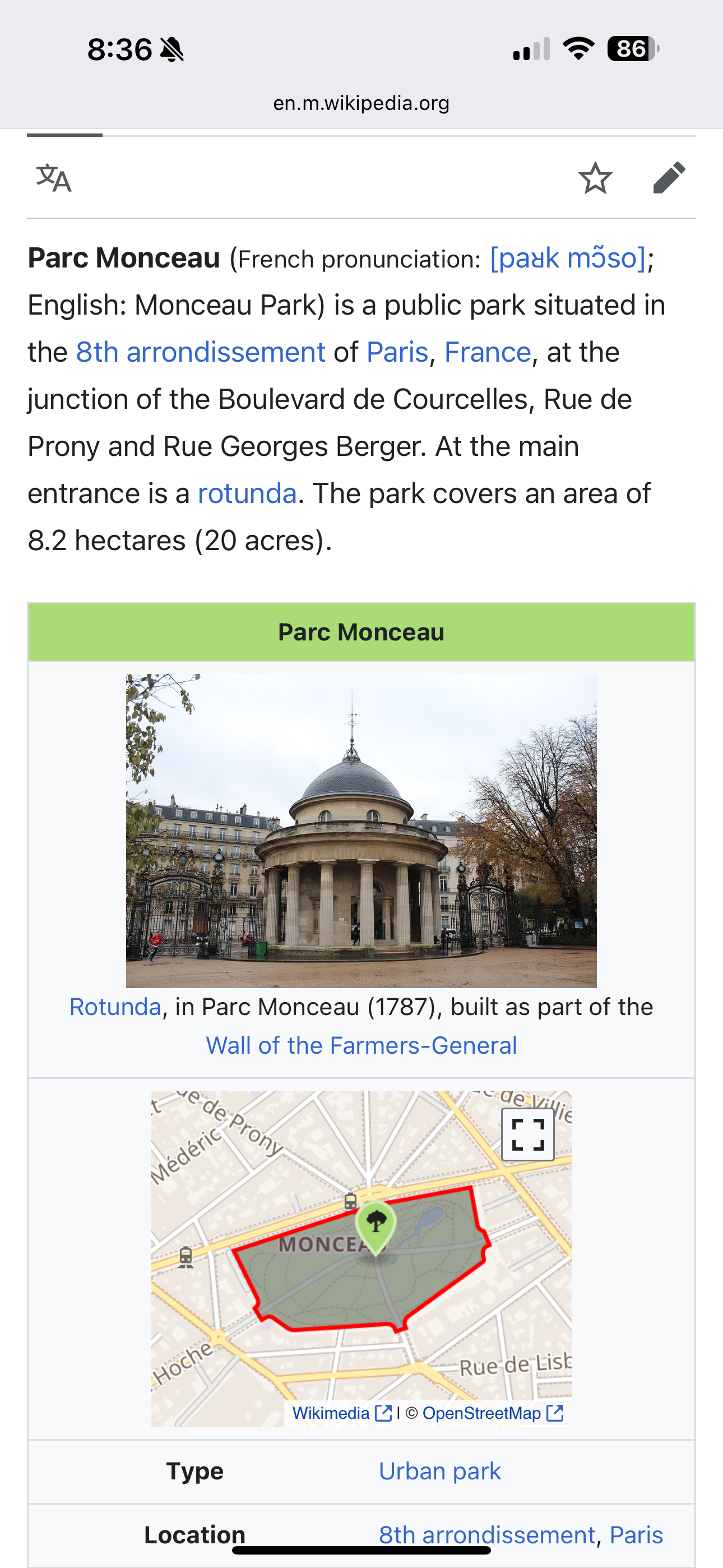Open the 8th arrondissement link in the intro

[201, 352]
